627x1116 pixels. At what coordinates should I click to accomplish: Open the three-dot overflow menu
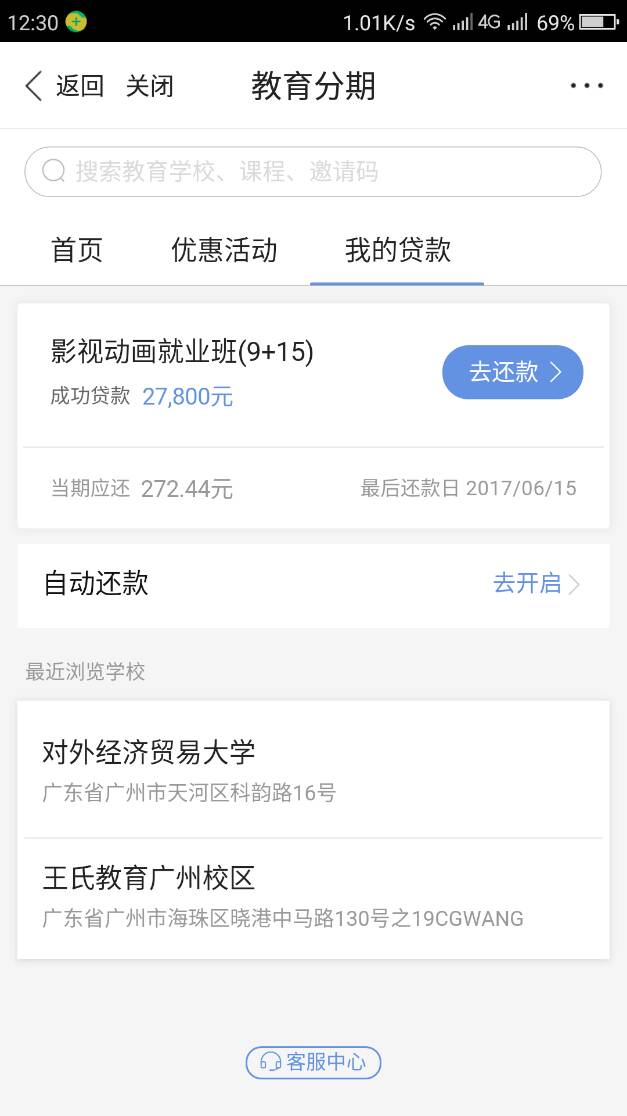coord(587,86)
